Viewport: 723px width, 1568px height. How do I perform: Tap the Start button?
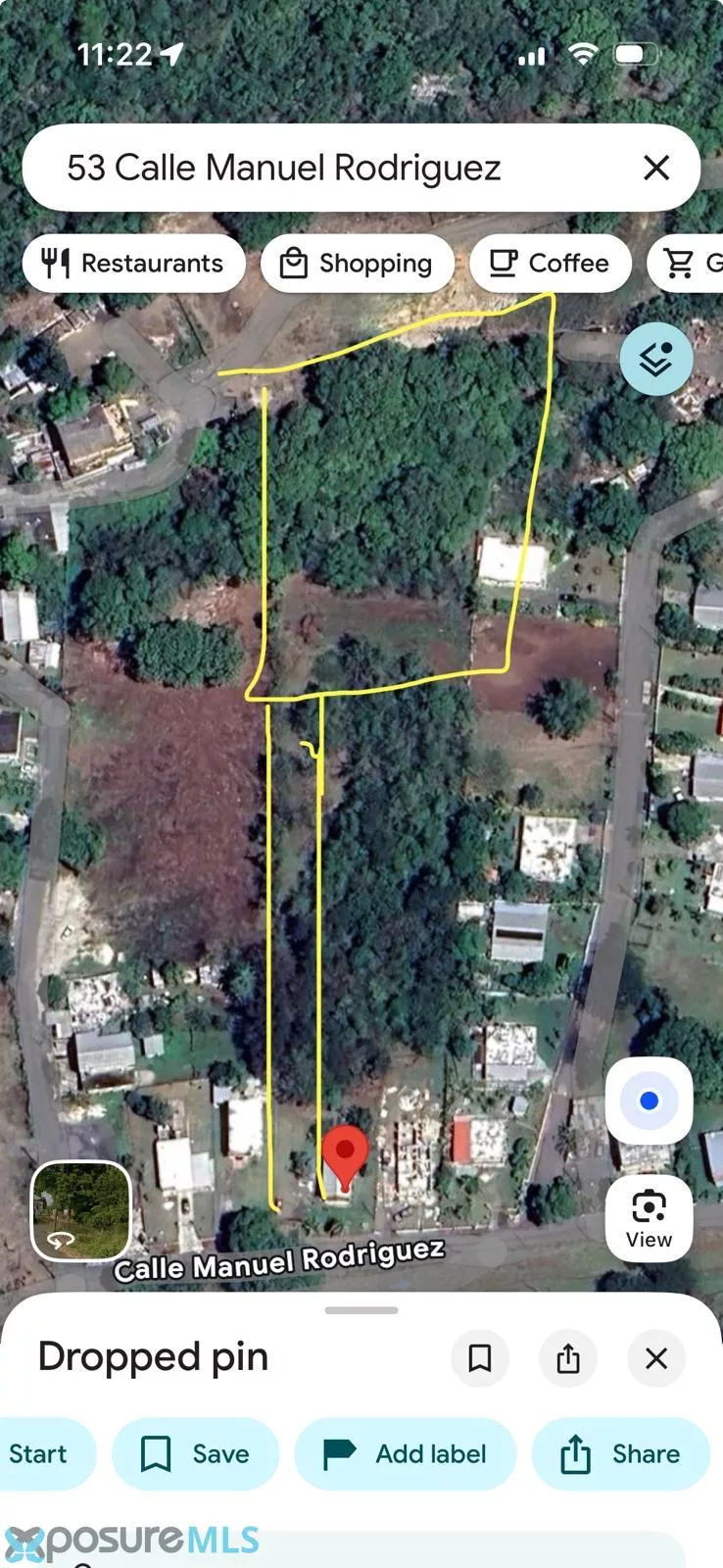point(44,1453)
